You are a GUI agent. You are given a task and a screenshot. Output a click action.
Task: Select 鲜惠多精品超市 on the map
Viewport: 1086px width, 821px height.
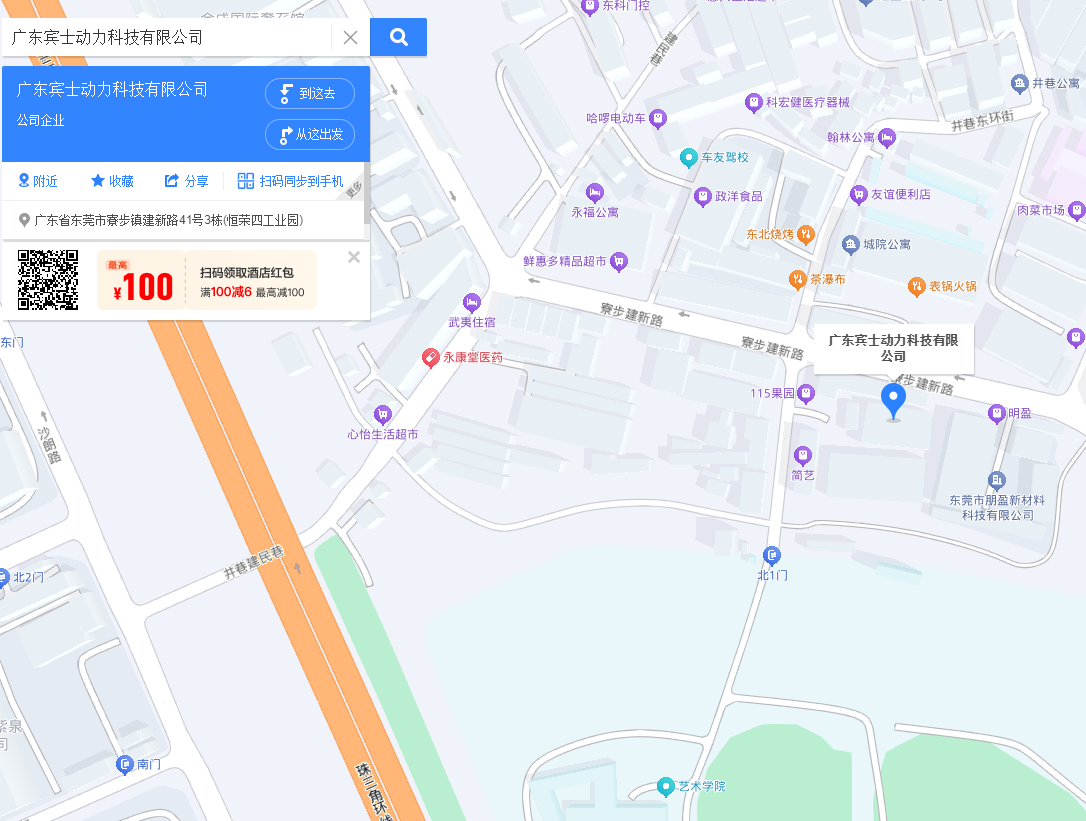(x=619, y=262)
